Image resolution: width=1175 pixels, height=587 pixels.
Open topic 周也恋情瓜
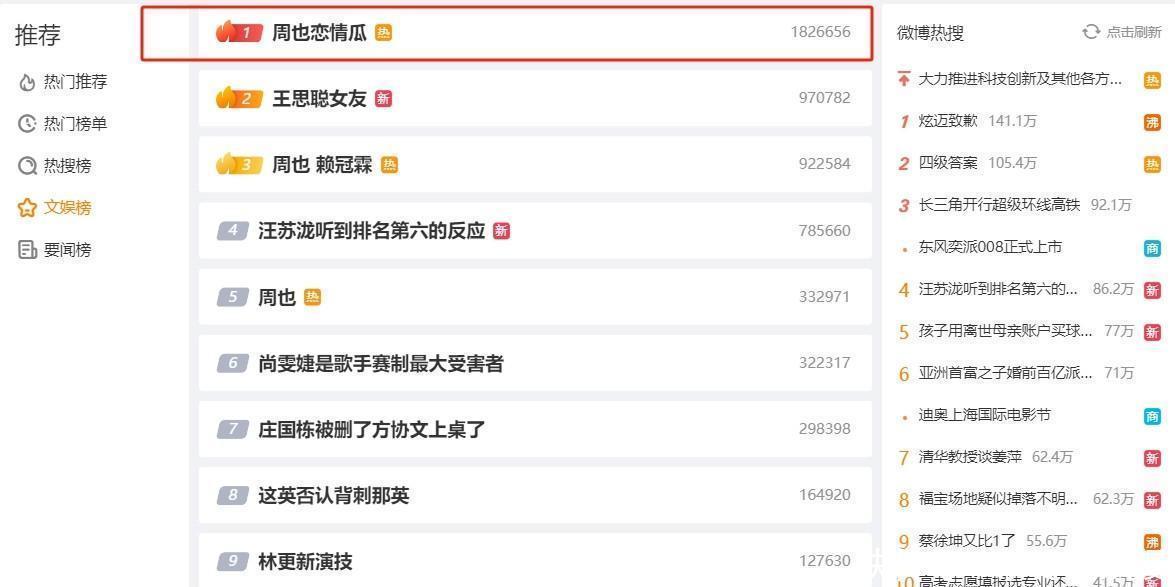[319, 32]
